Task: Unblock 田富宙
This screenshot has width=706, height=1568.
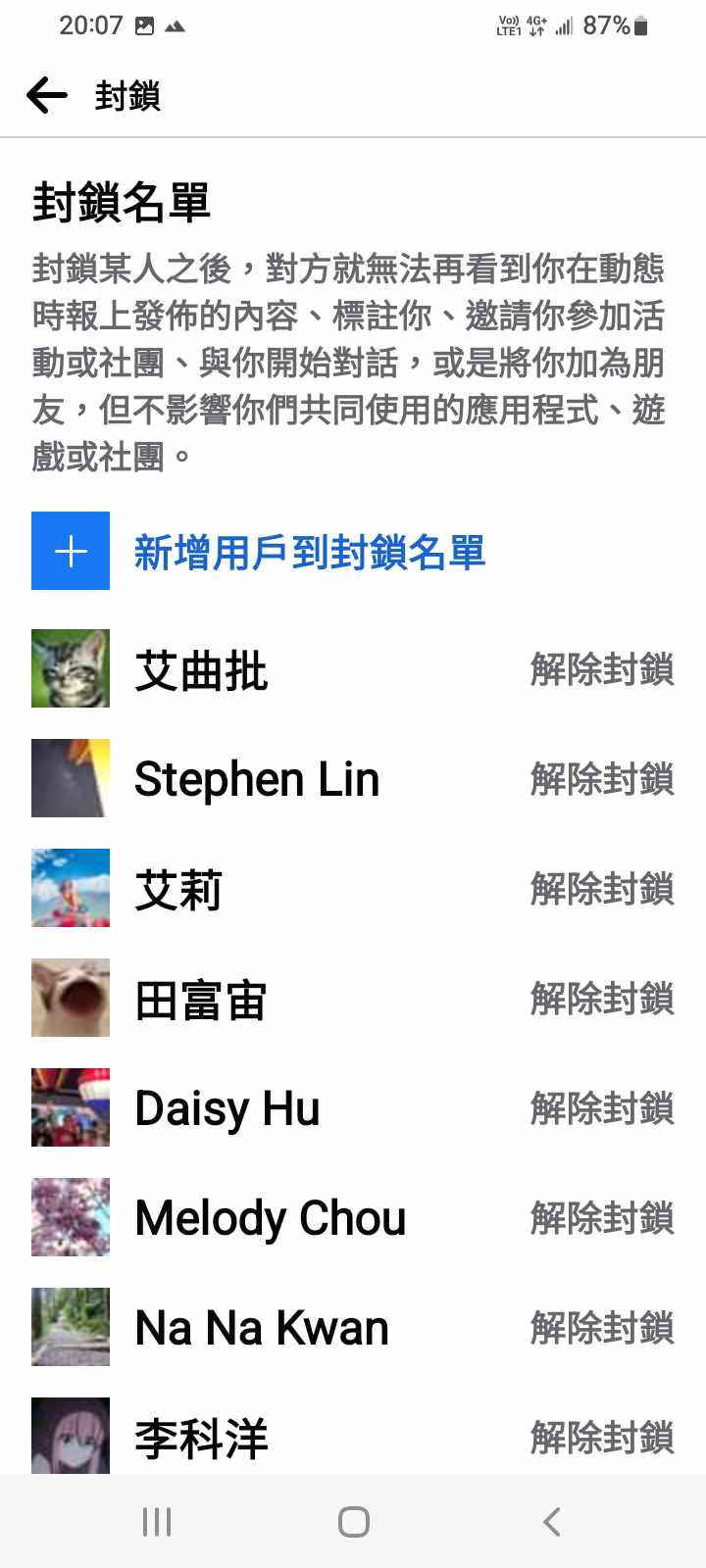Action: pos(601,1000)
